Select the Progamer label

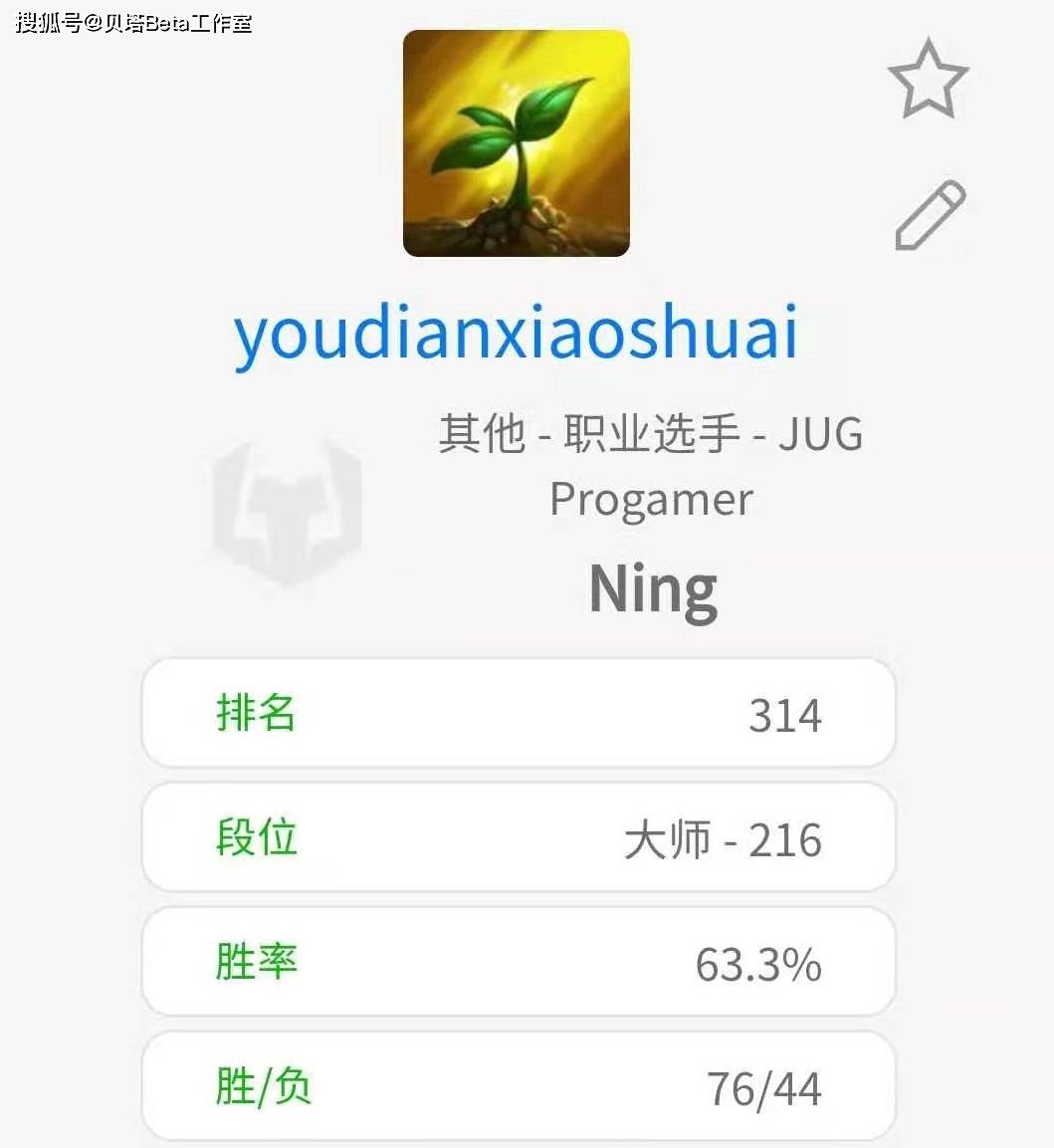coord(652,499)
